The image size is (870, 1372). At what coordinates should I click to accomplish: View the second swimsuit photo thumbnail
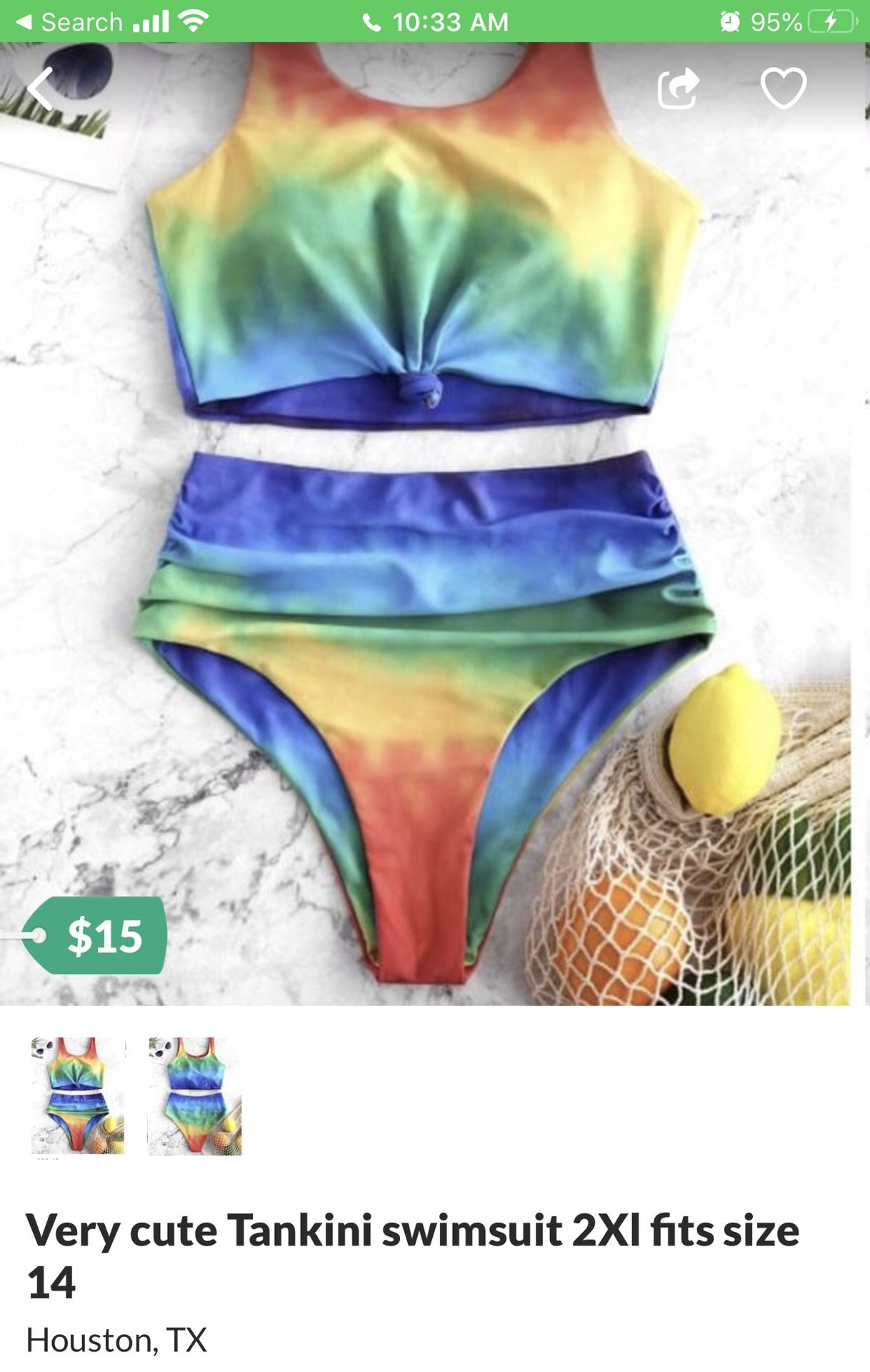195,1095
